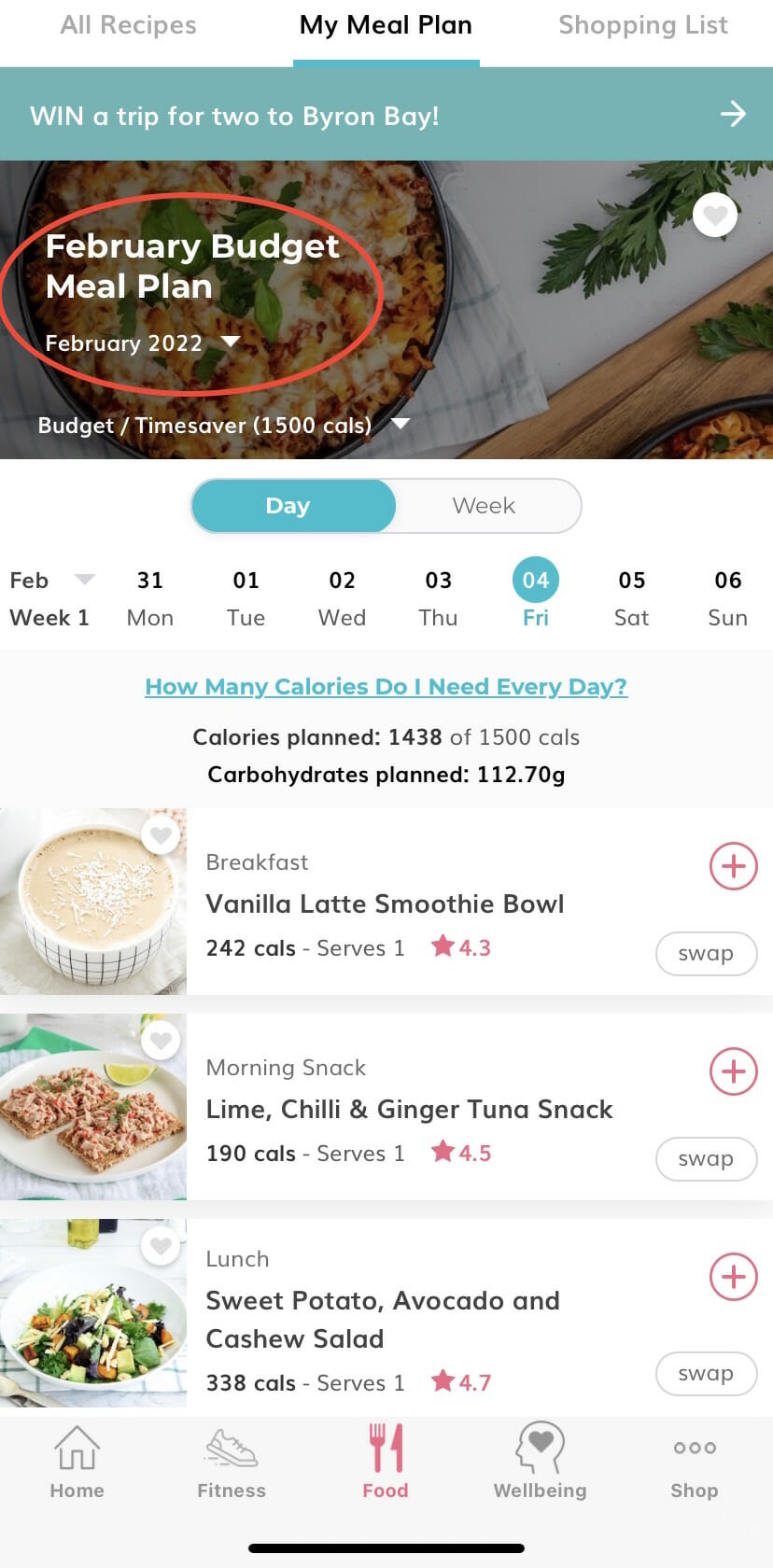
Task: Switch to the All Recipes tab
Action: (128, 25)
